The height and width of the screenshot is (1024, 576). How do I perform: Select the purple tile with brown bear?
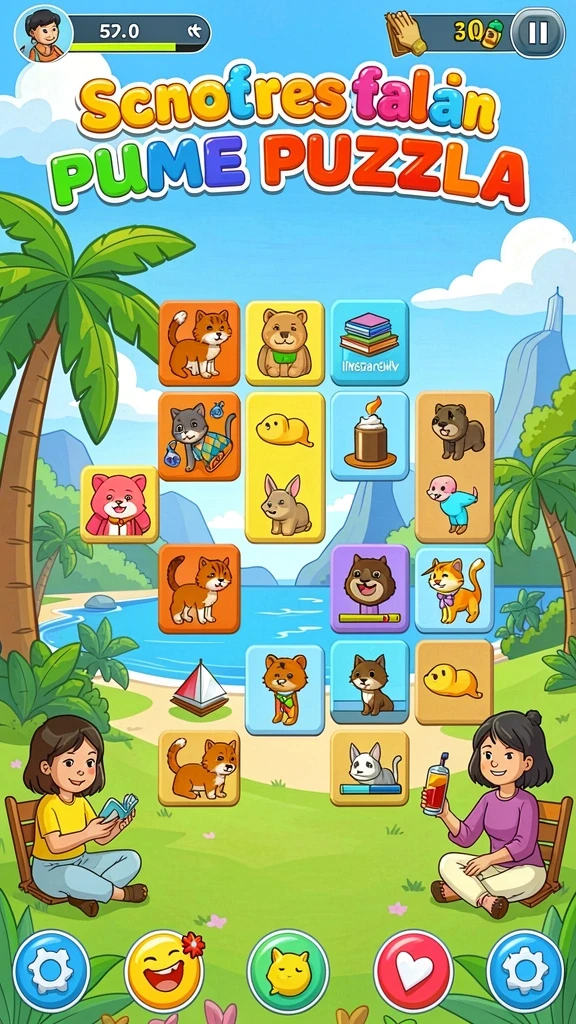370,589
